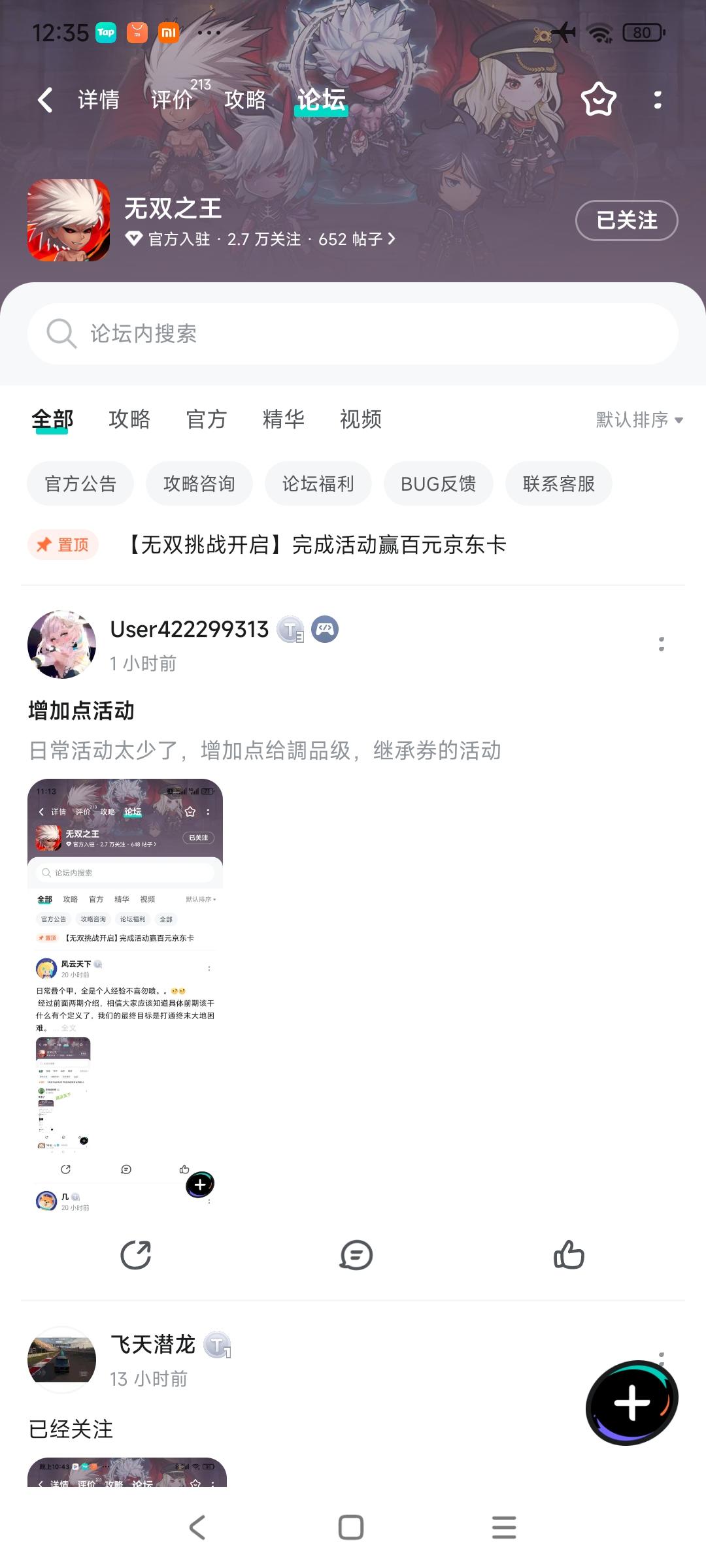Favorite the game using the star icon
The height and width of the screenshot is (1568, 706).
(597, 99)
